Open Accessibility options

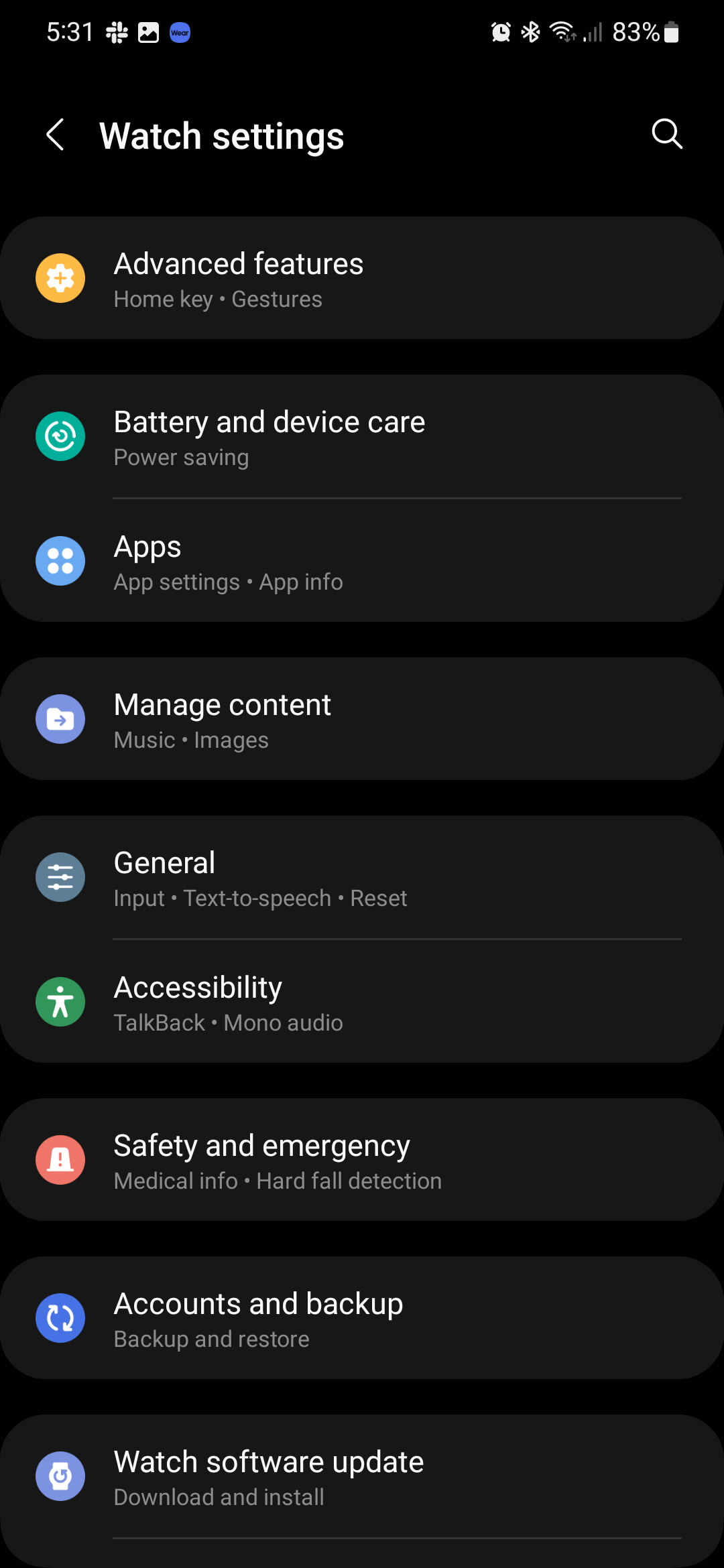click(362, 1002)
